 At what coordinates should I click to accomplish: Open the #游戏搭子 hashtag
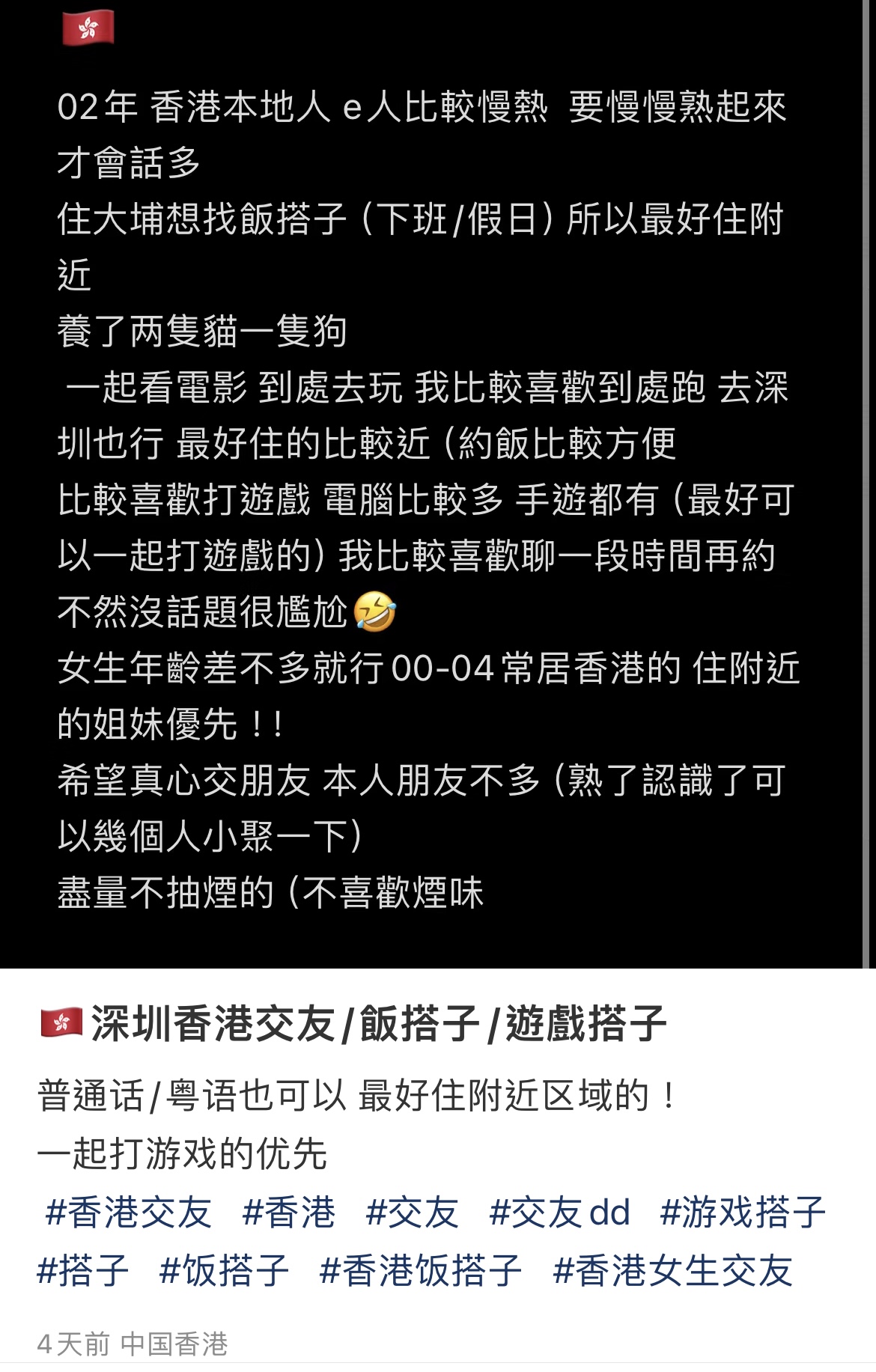click(x=743, y=1213)
